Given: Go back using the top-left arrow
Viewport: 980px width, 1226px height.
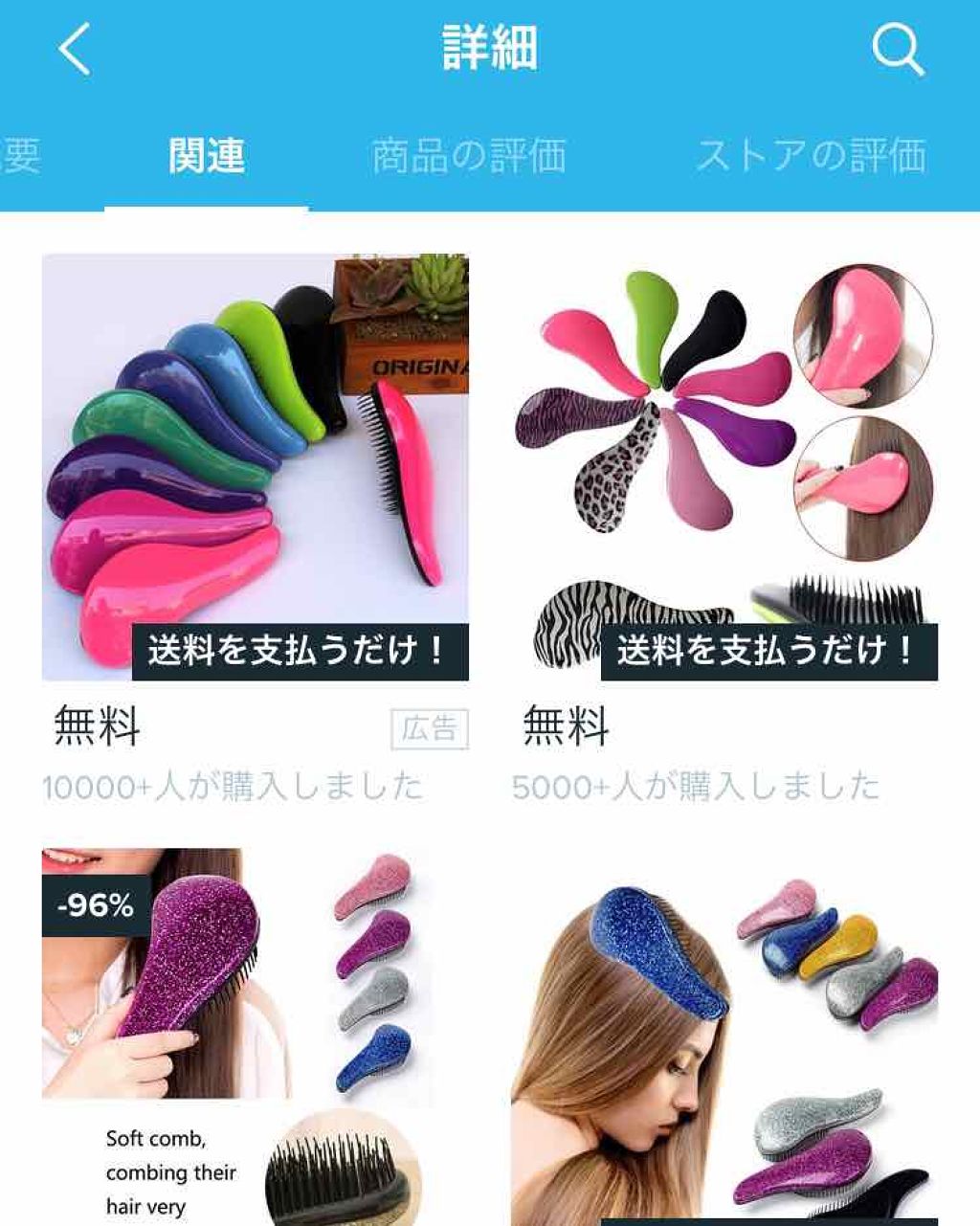Looking at the screenshot, I should point(75,50).
